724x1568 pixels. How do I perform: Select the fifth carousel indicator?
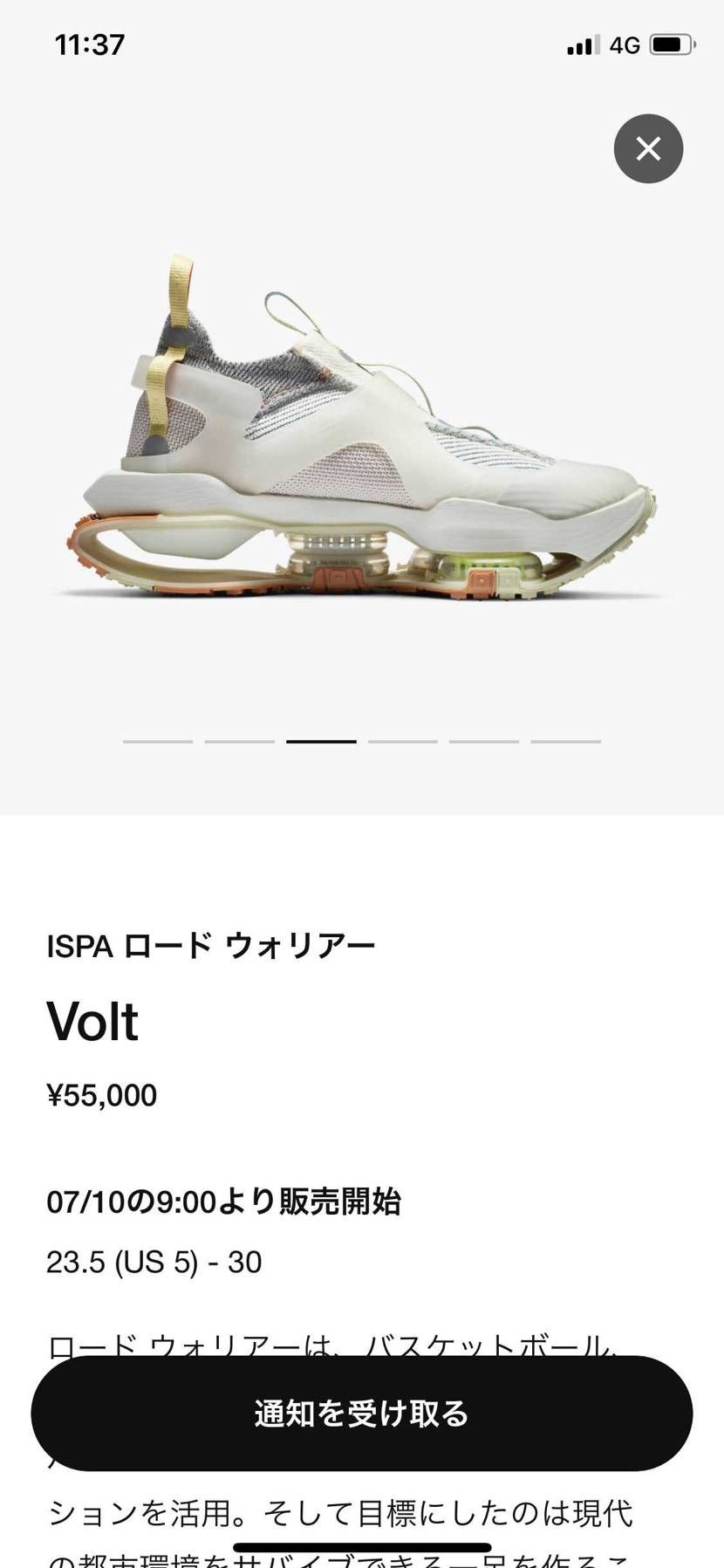click(484, 741)
